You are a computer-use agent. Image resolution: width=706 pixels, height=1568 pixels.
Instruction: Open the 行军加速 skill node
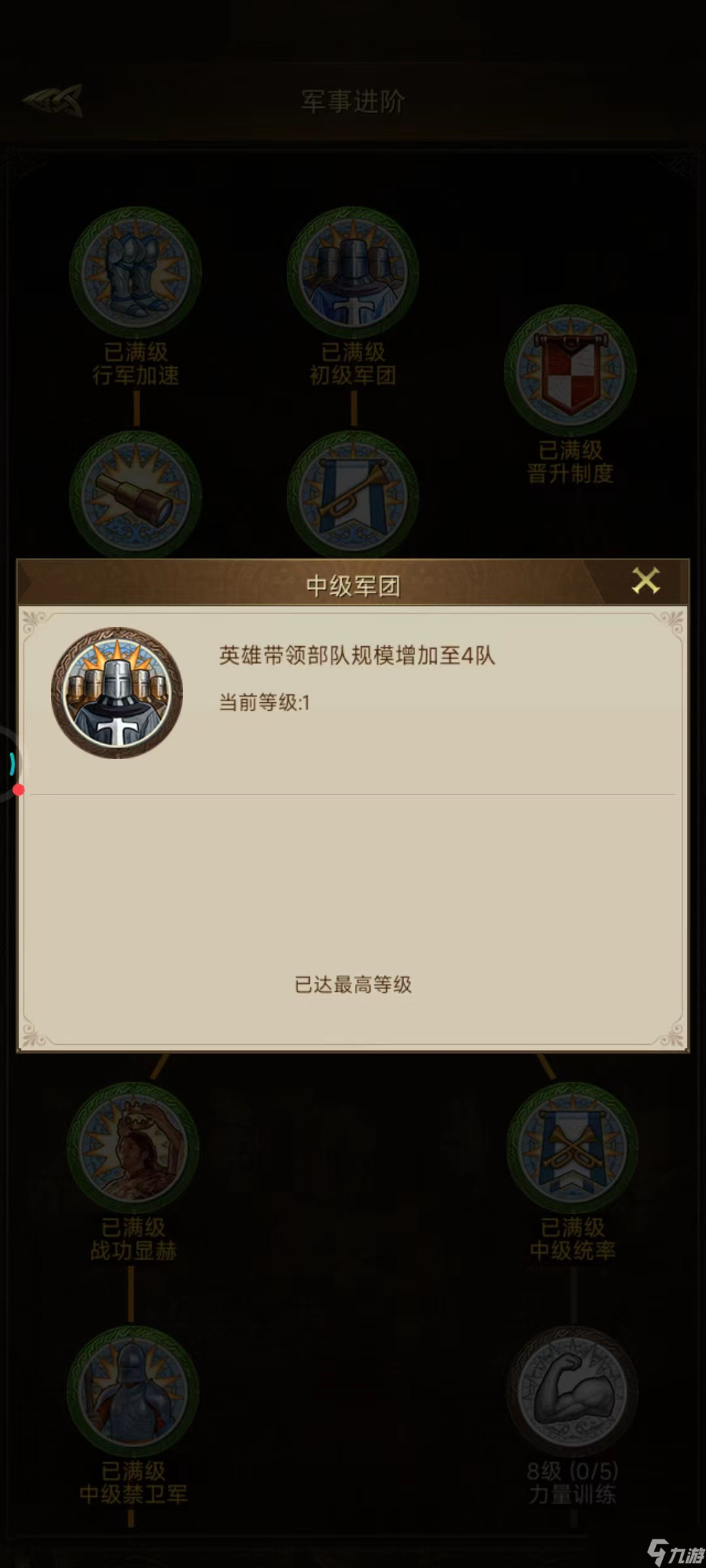point(135,272)
